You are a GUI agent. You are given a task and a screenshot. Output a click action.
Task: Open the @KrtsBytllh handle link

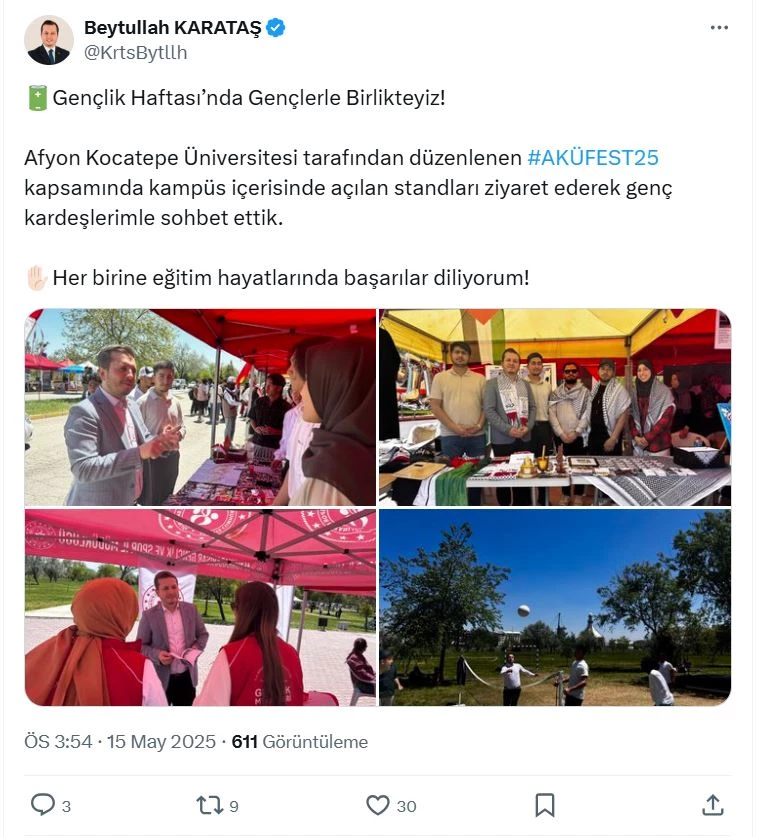pos(135,53)
